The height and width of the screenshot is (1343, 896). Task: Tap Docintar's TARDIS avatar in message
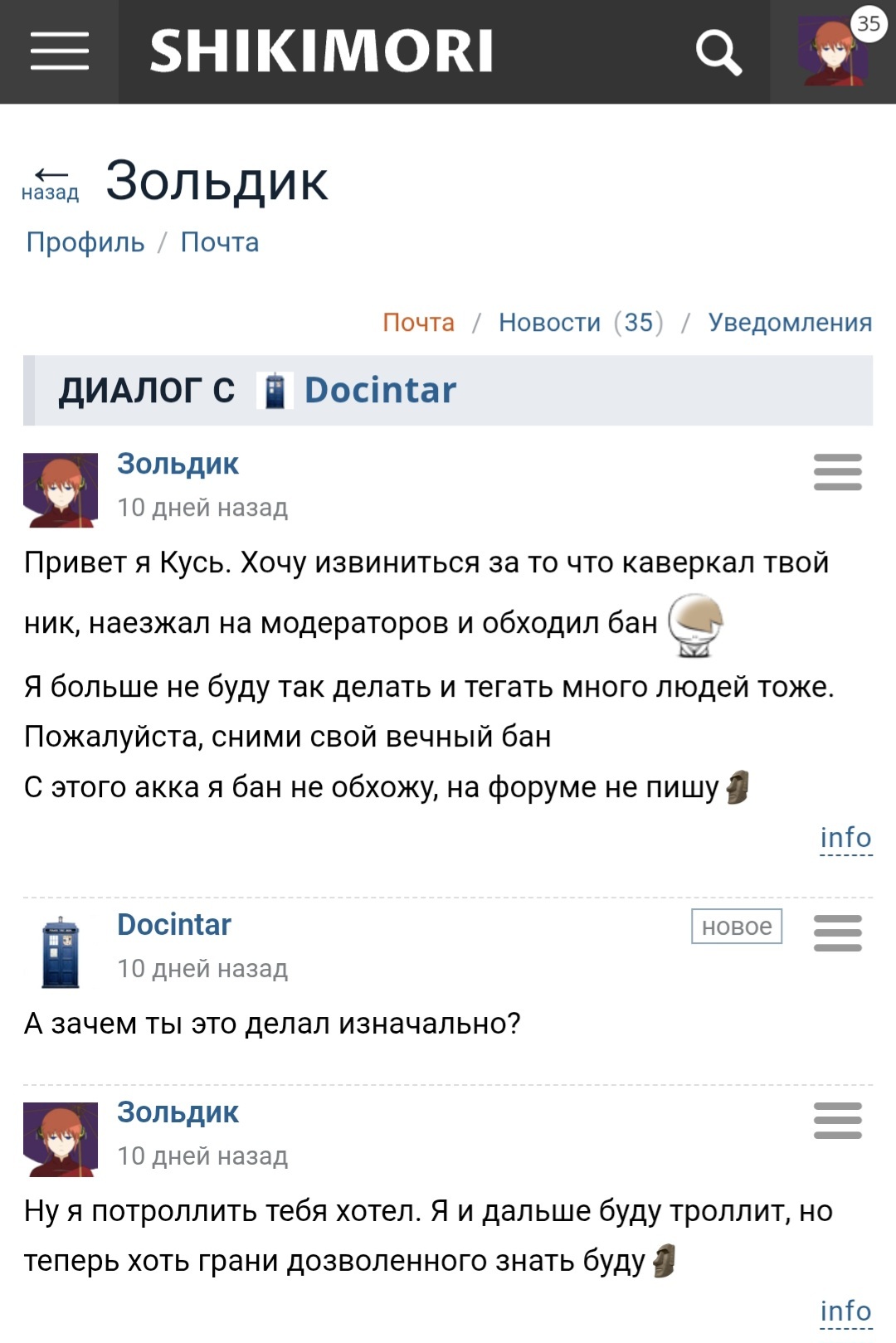coord(61,951)
